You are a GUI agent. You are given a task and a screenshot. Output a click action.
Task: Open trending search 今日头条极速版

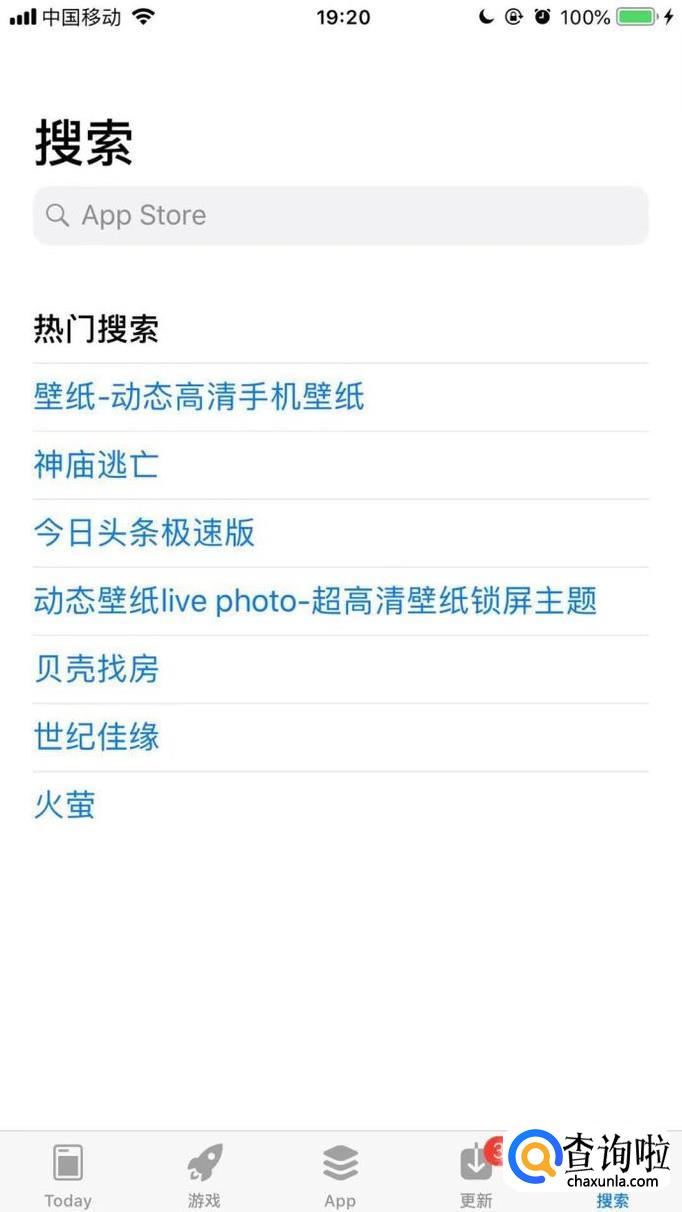click(x=144, y=533)
